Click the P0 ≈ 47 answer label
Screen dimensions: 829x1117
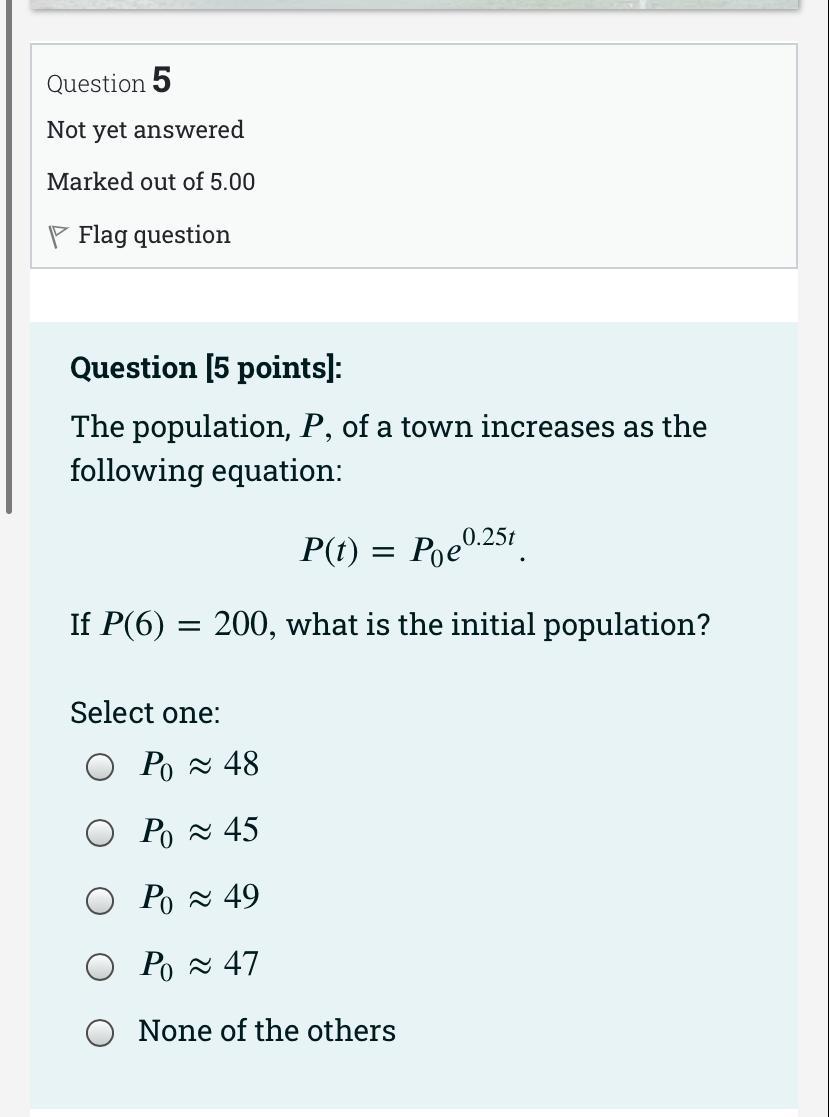(x=199, y=964)
